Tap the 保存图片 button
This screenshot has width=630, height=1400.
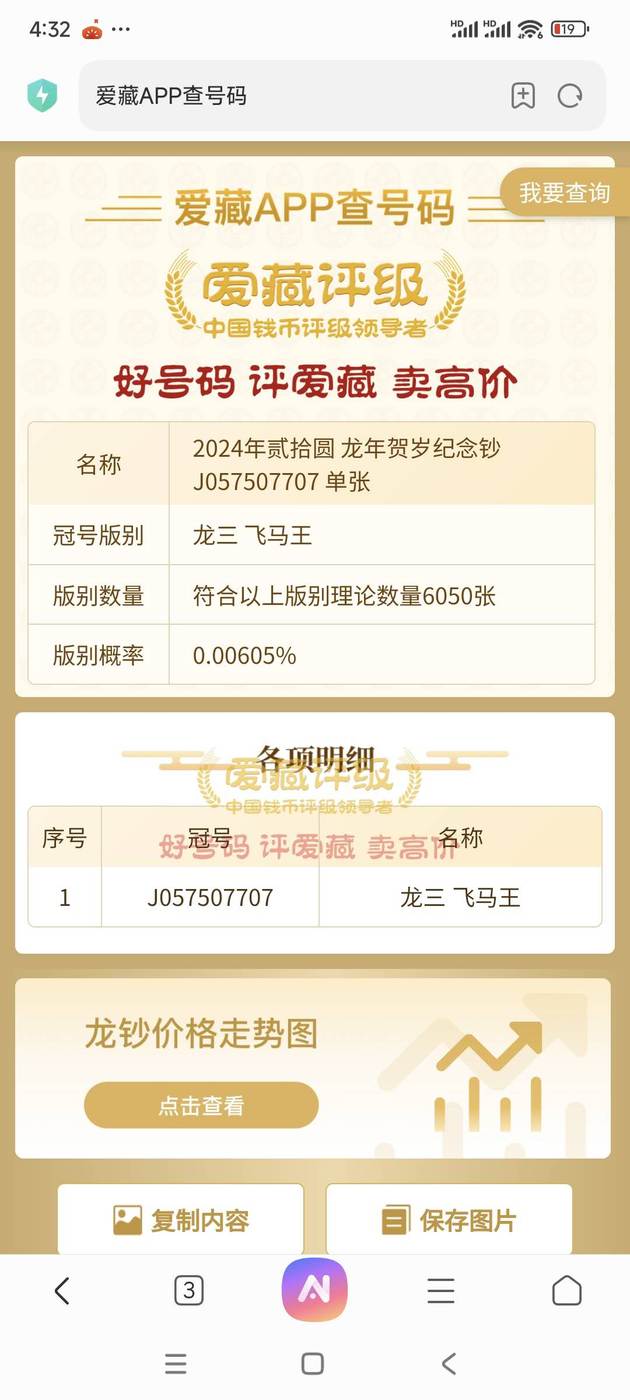point(449,1220)
